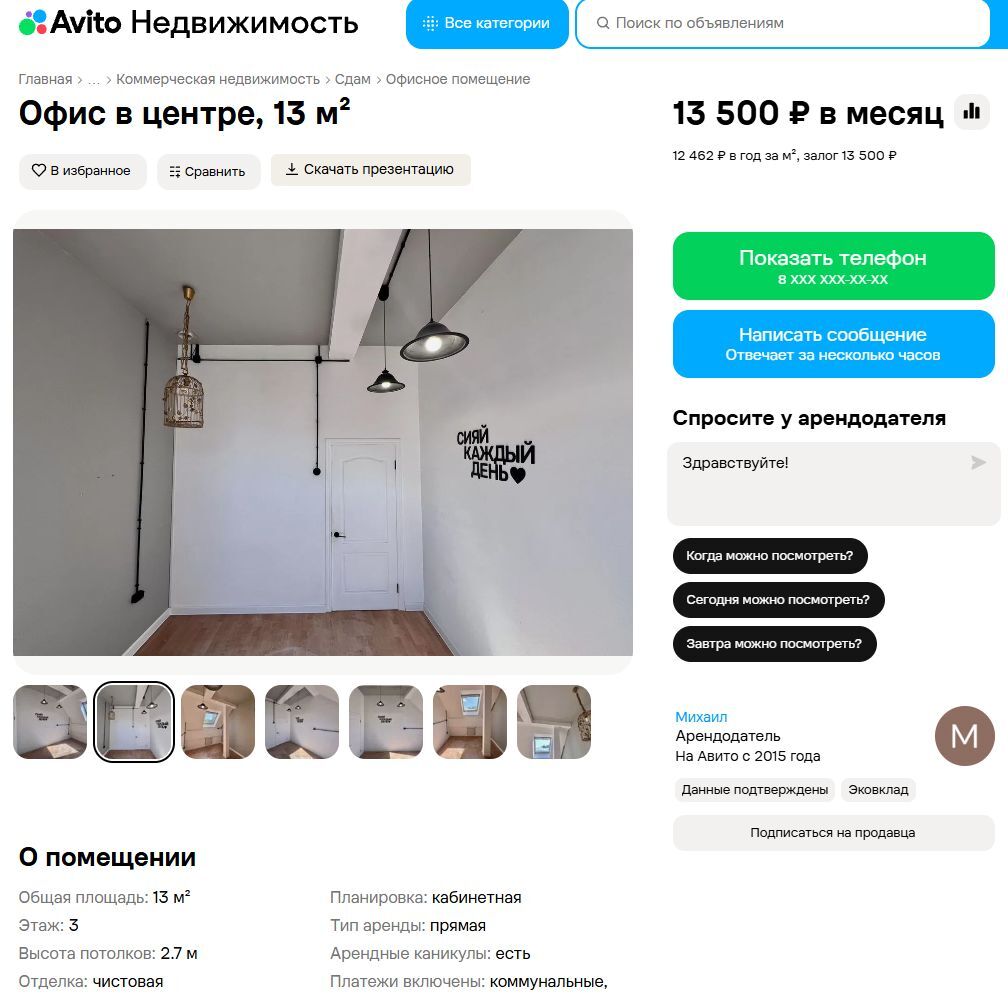This screenshot has height=995, width=1008.
Task: Tap the Здравствуйте message field
Action: tap(823, 483)
